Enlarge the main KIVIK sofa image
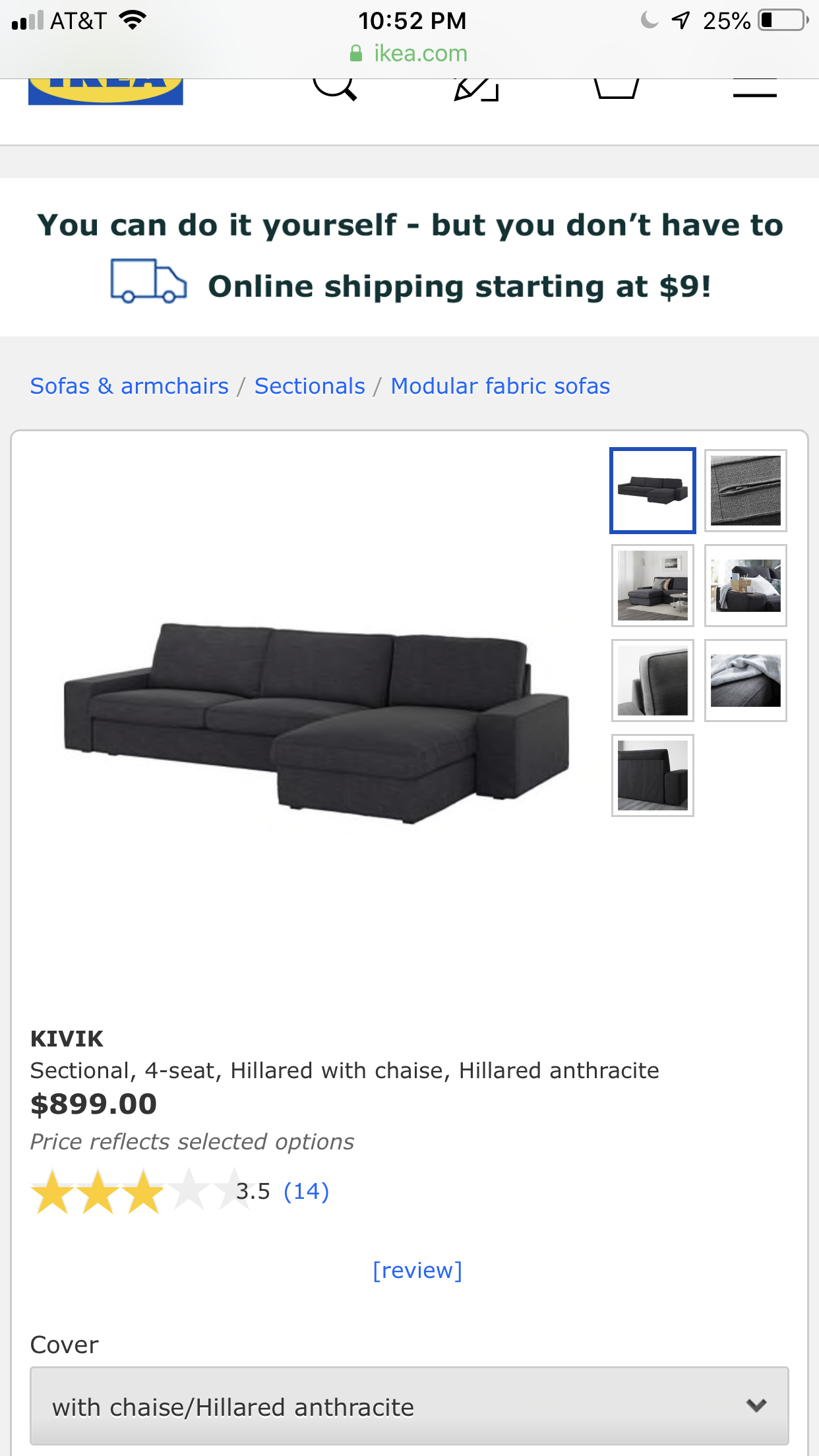This screenshot has height=1456, width=819. [317, 722]
